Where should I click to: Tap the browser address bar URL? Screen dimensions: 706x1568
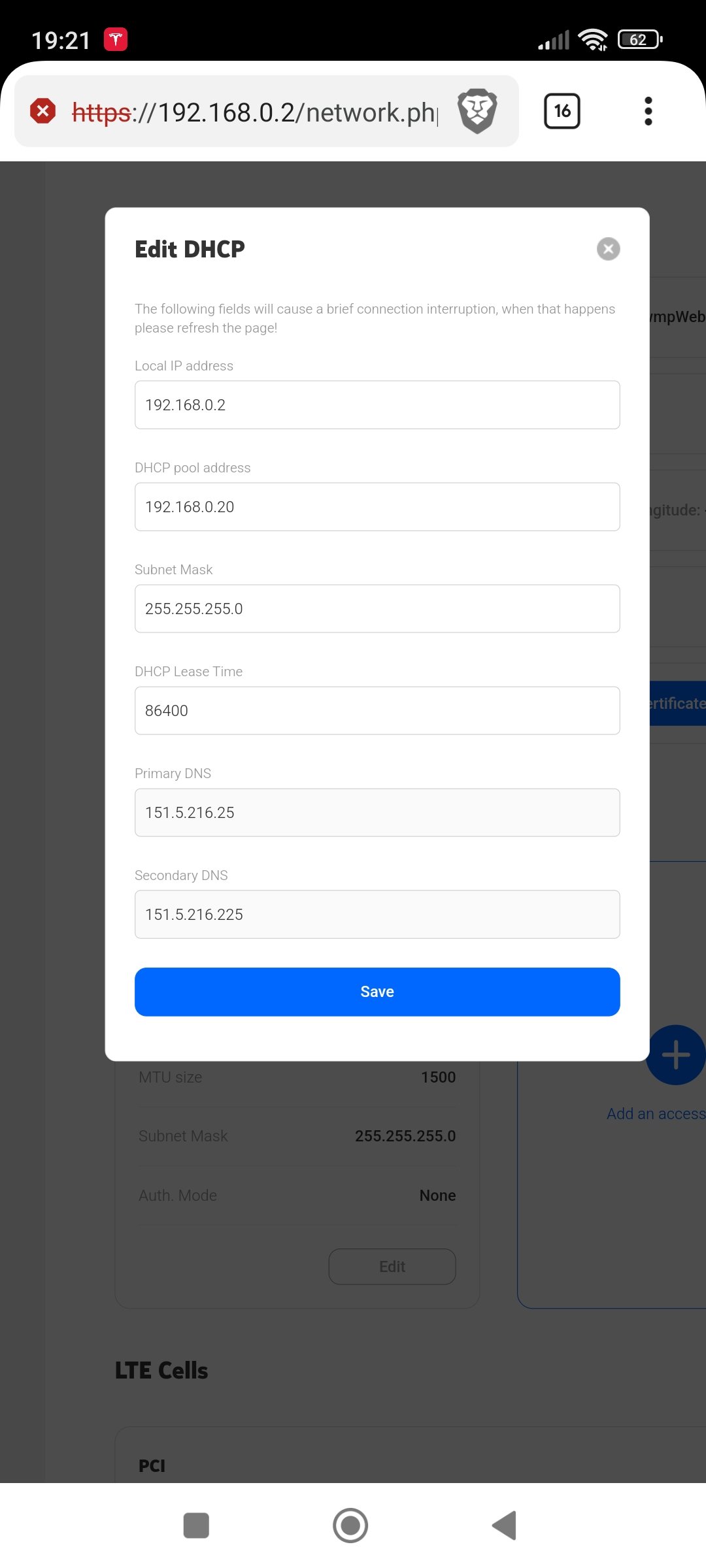(x=255, y=112)
